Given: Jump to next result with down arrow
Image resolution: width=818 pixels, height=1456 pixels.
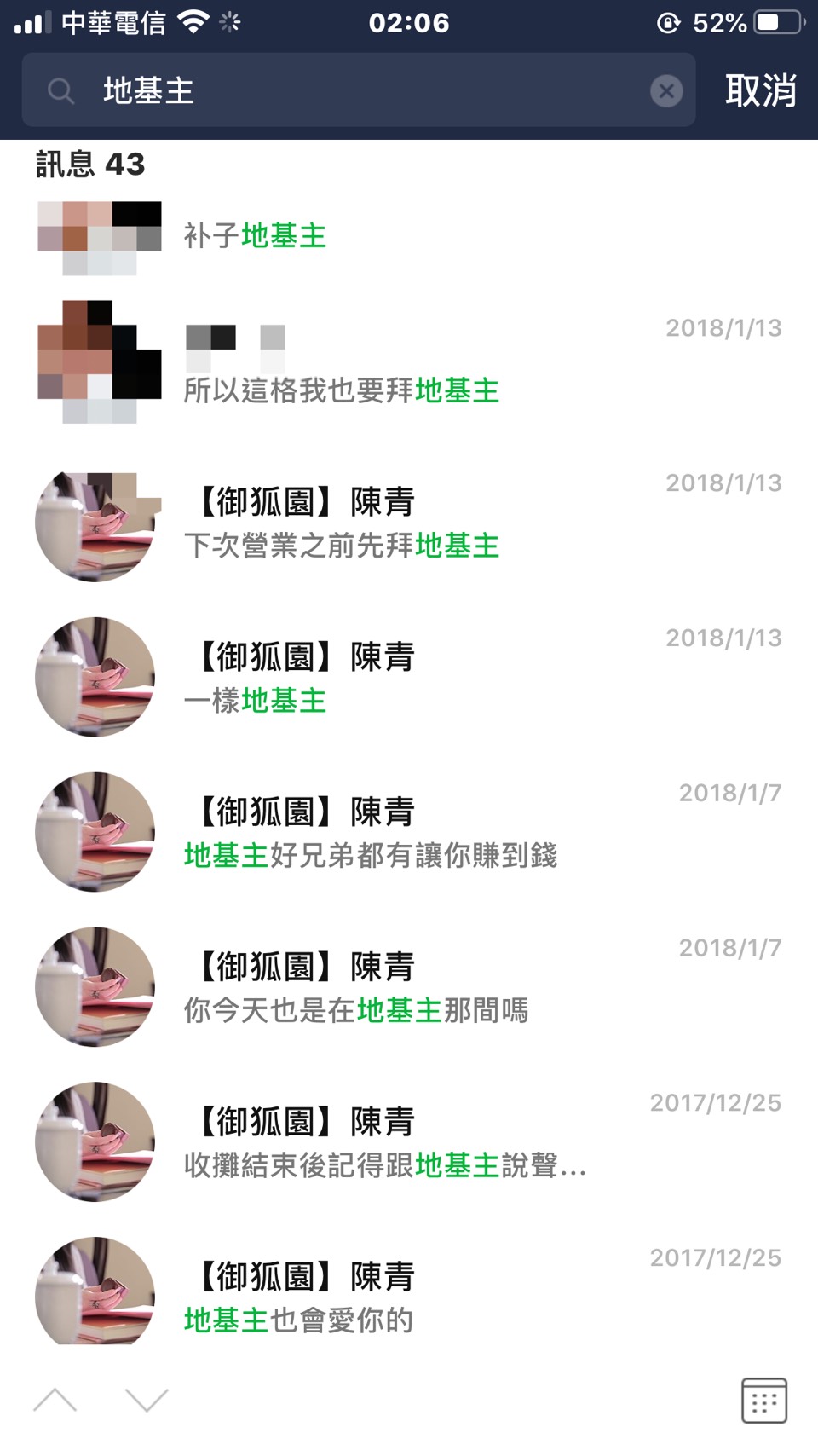Looking at the screenshot, I should tap(147, 1400).
